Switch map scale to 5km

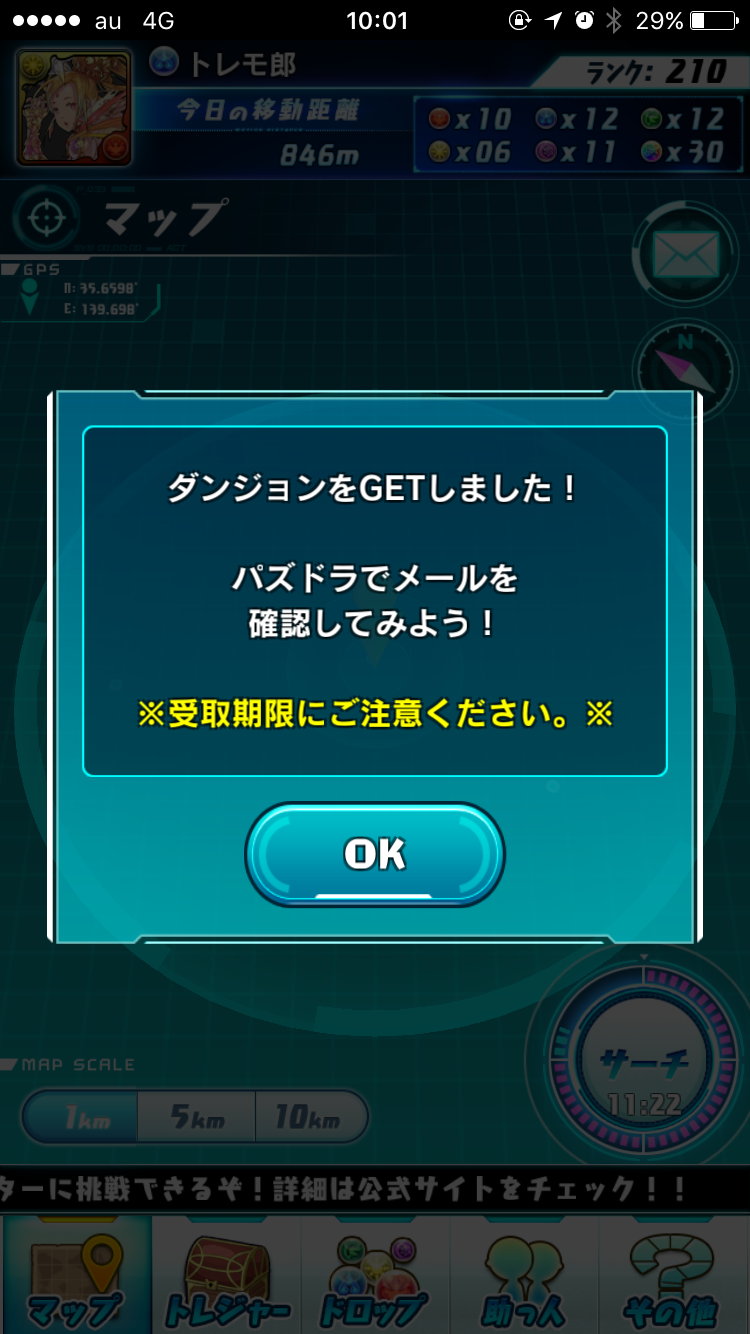(x=196, y=1117)
